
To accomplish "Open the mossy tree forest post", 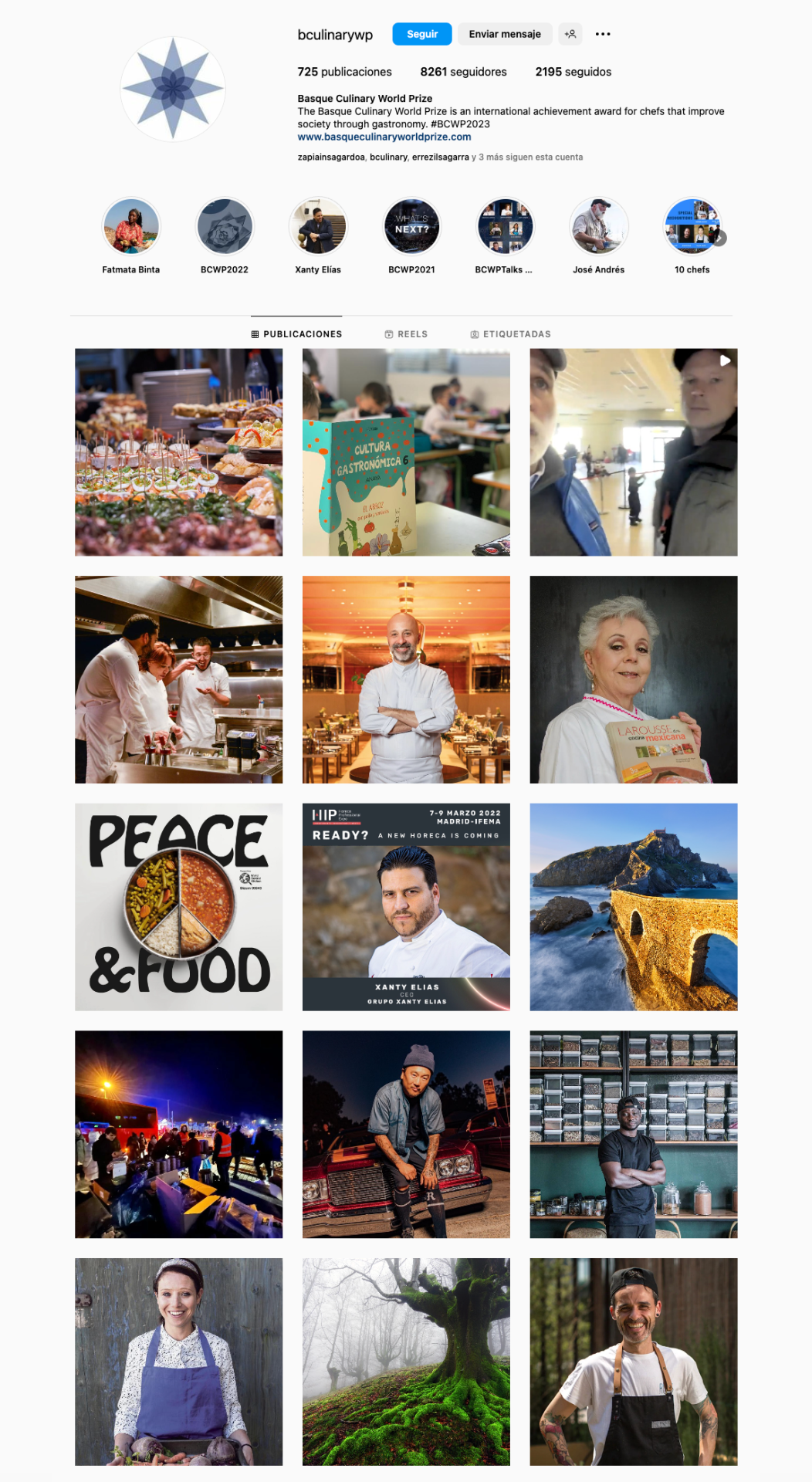I will tap(406, 1362).
